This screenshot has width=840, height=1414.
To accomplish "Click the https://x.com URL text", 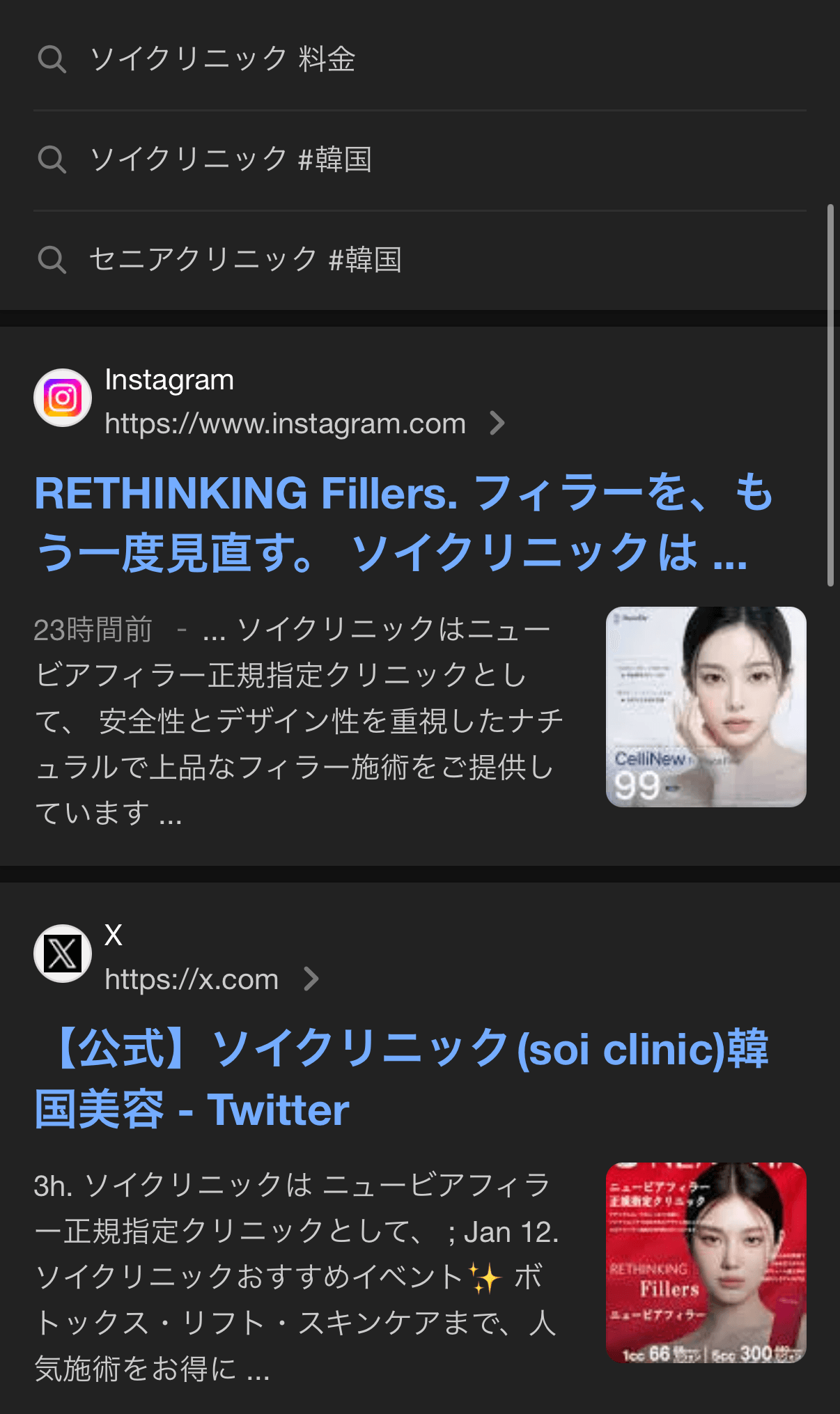I will coord(191,978).
